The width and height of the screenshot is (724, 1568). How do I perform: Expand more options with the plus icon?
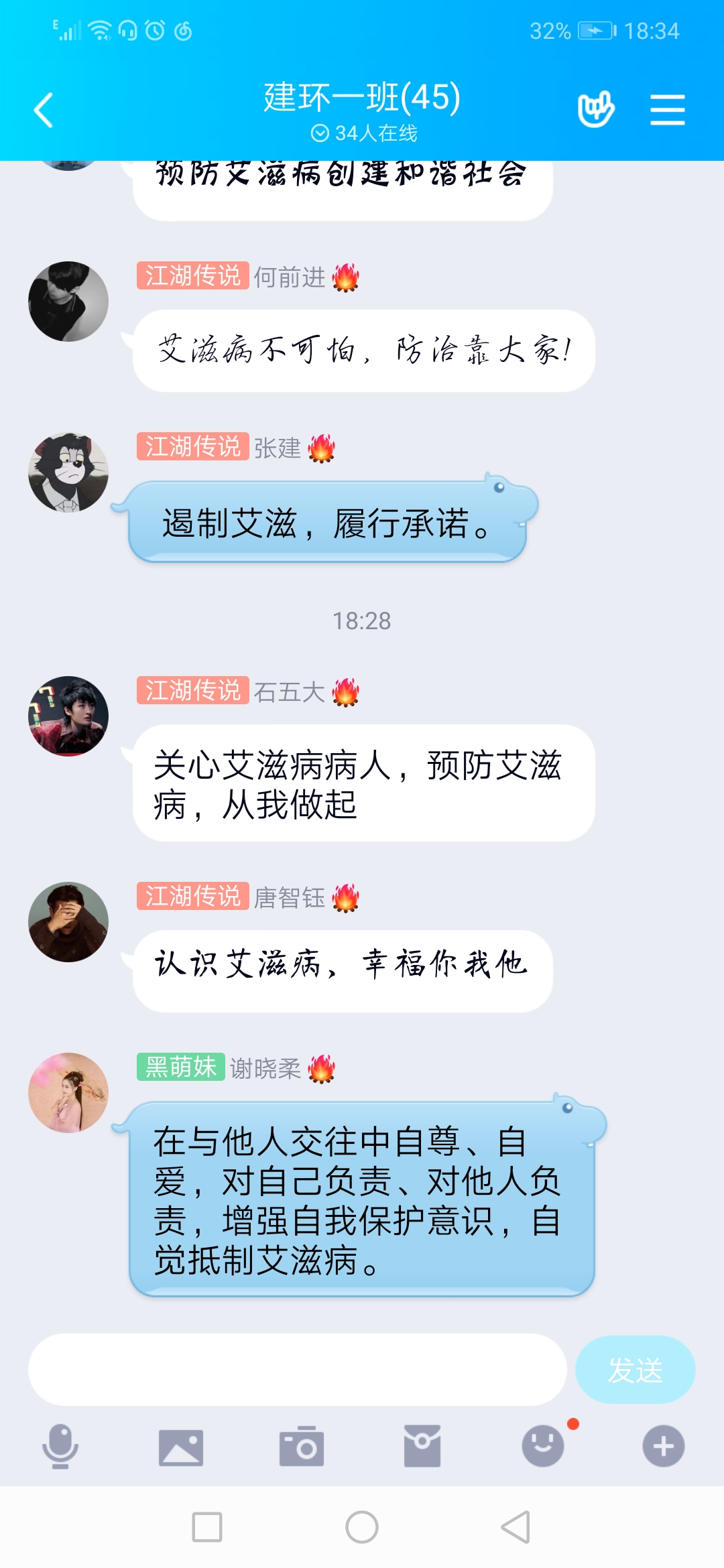[x=663, y=1447]
